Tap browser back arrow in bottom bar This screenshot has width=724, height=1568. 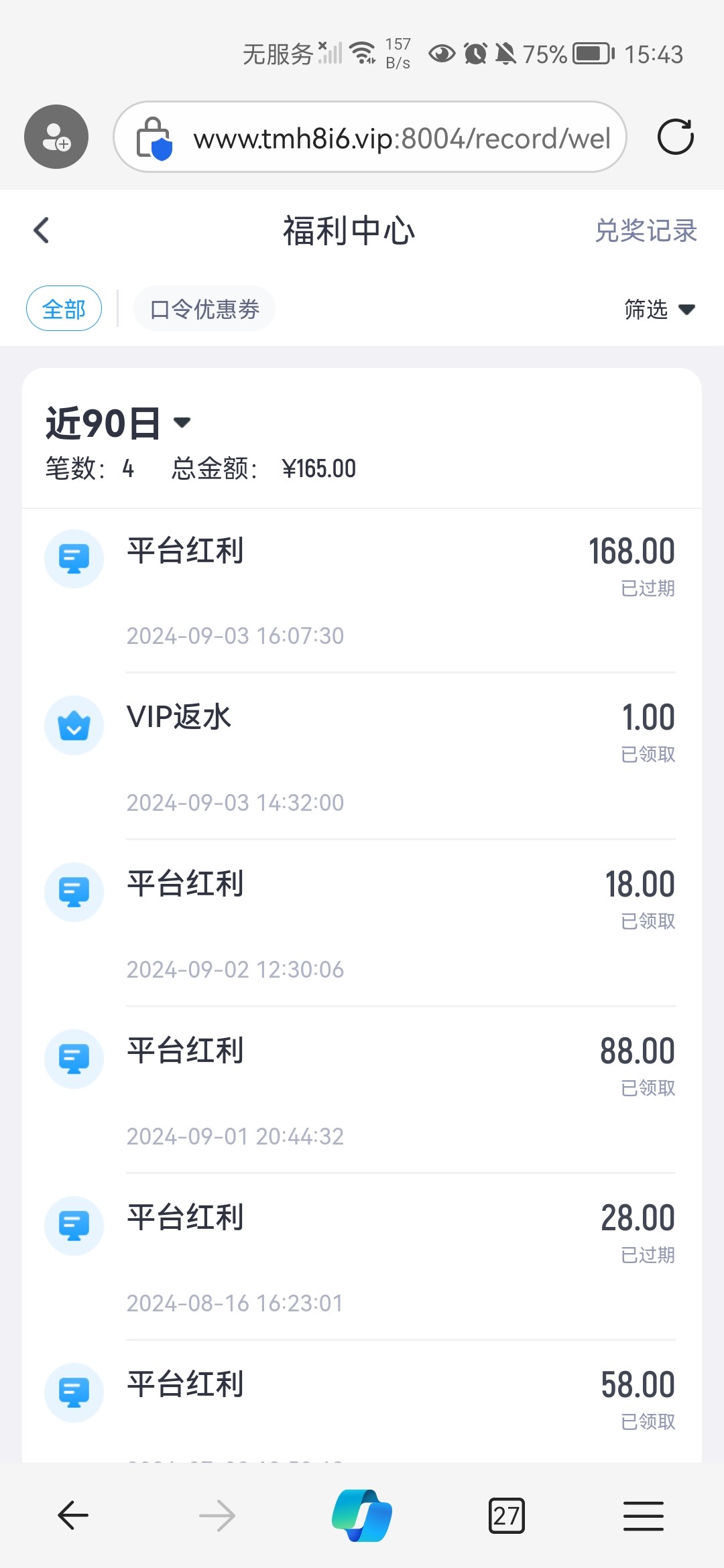tap(73, 1515)
